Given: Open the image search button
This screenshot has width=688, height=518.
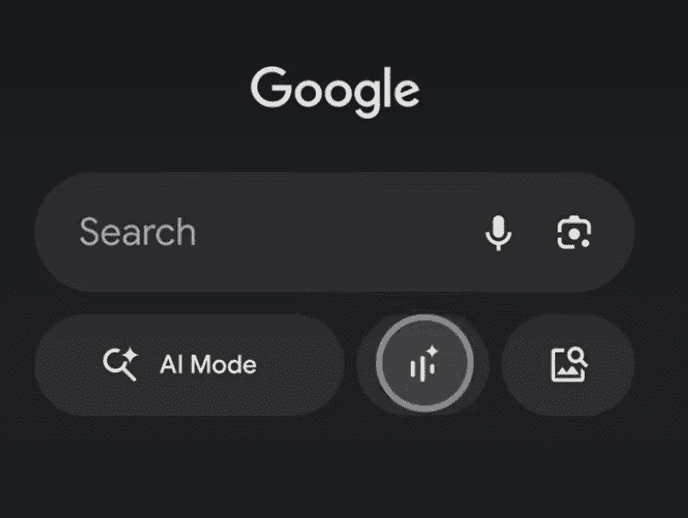Looking at the screenshot, I should (x=569, y=365).
